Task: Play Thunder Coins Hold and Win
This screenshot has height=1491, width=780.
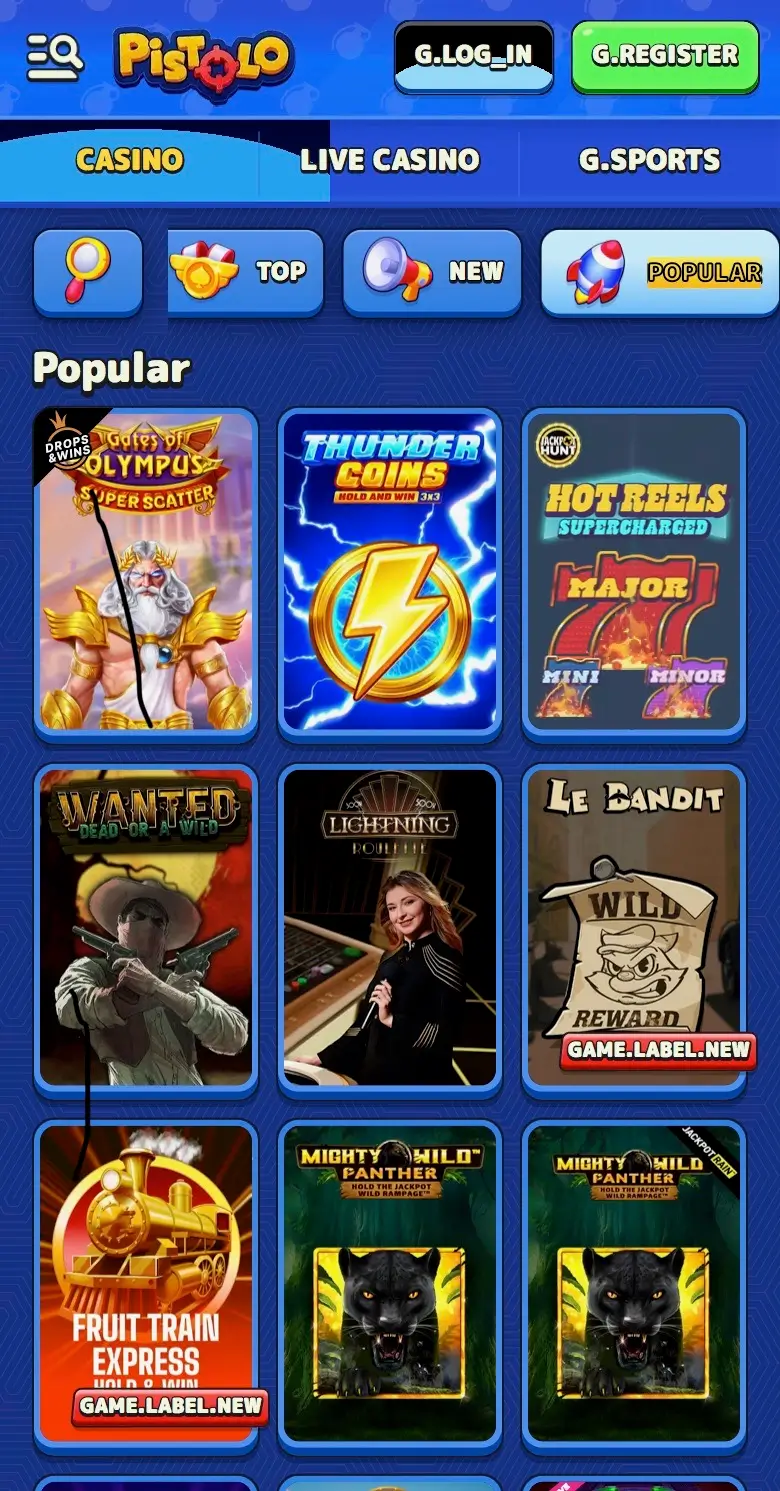Action: click(x=389, y=570)
